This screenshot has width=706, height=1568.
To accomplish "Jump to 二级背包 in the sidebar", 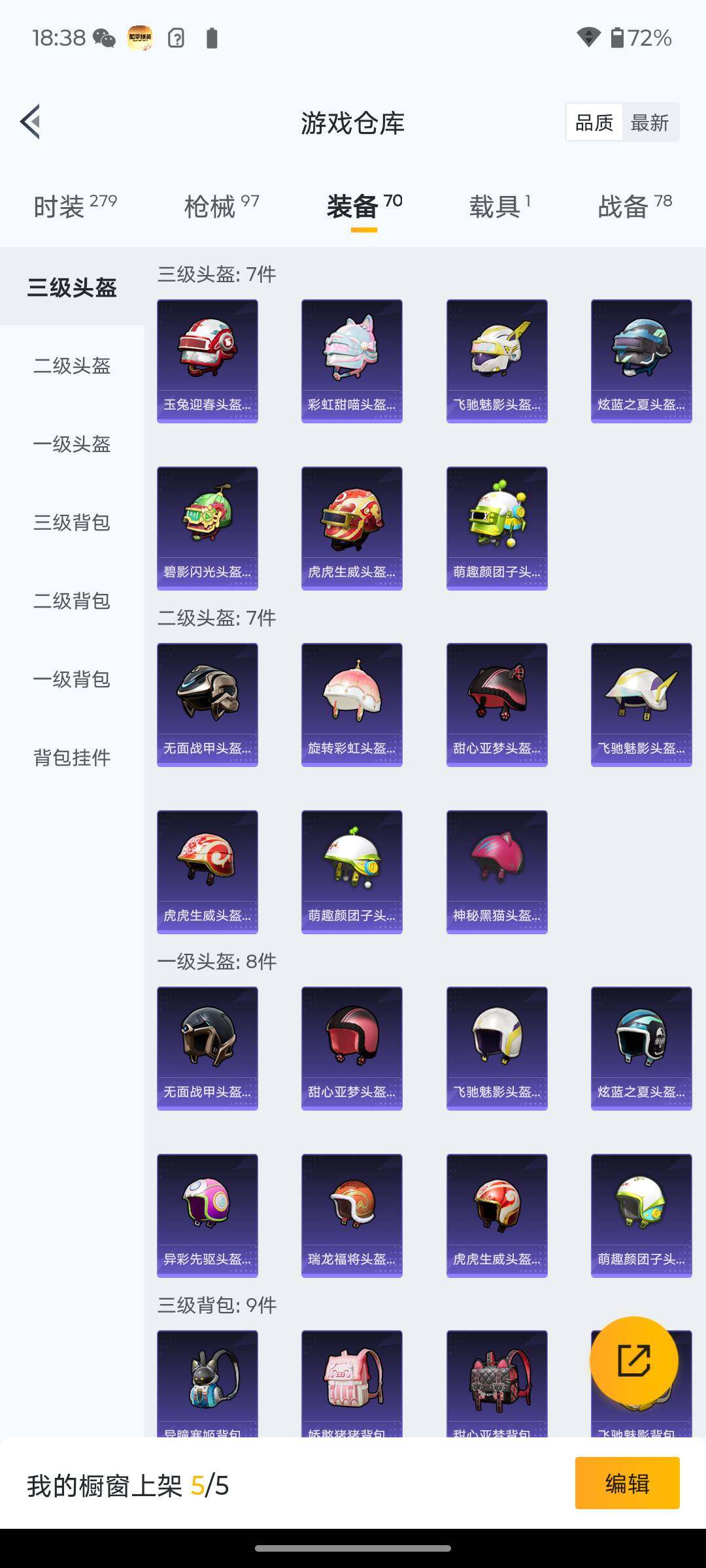I will tap(72, 601).
